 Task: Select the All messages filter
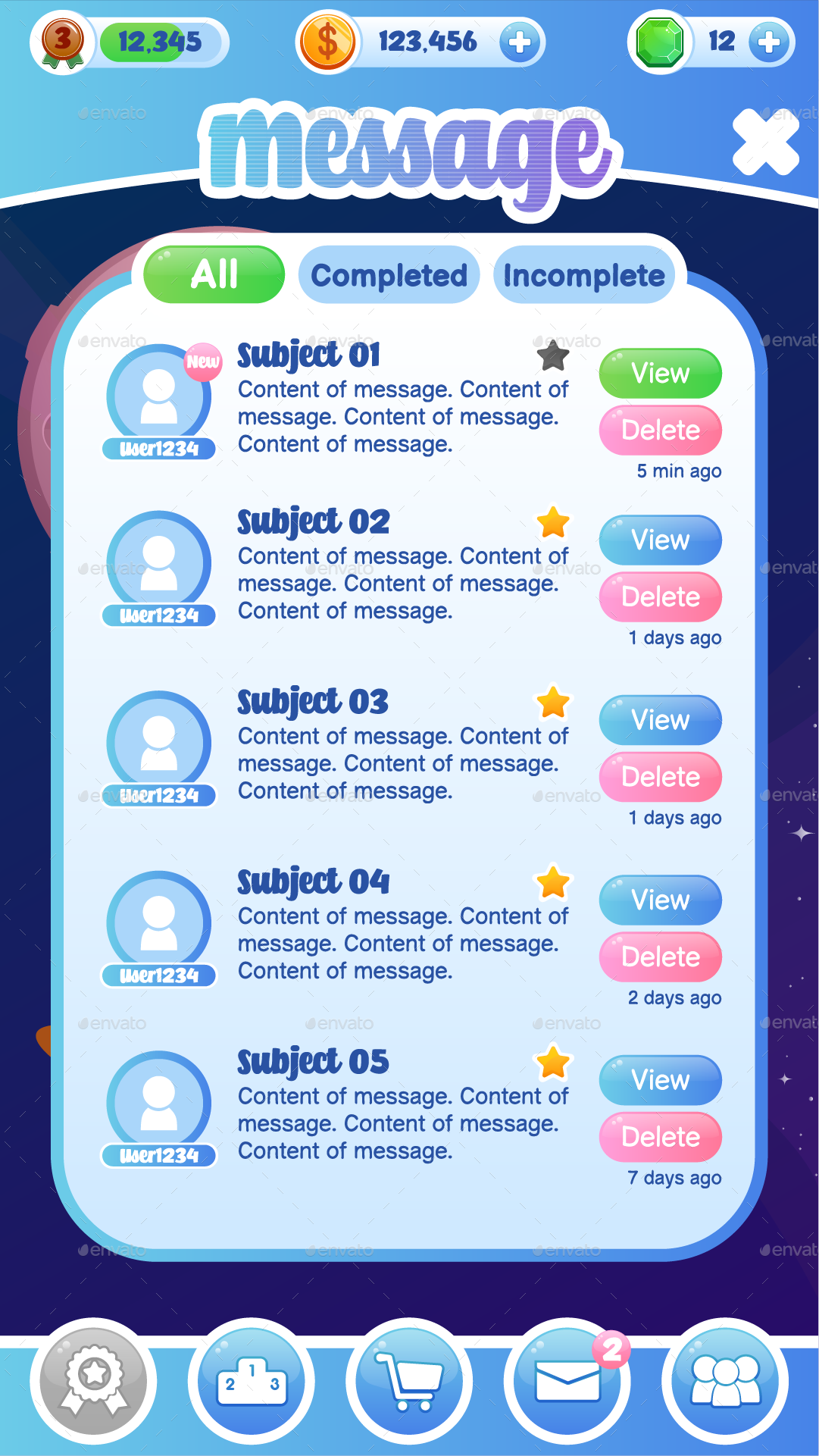click(213, 275)
